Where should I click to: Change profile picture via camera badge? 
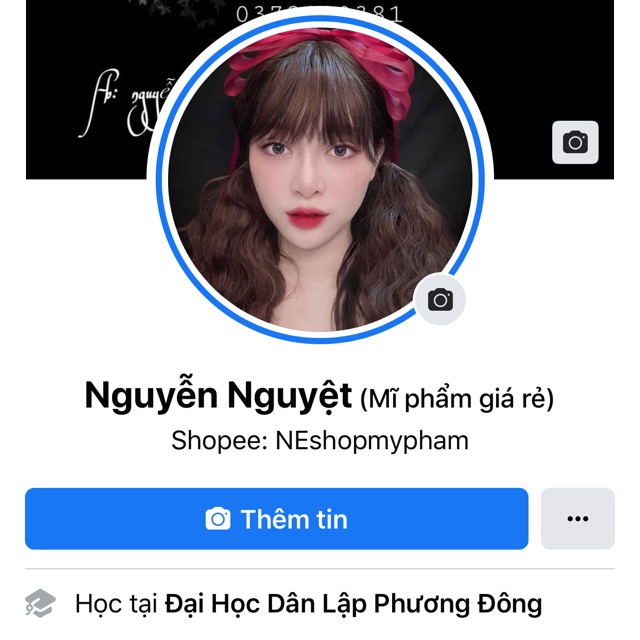click(x=440, y=299)
